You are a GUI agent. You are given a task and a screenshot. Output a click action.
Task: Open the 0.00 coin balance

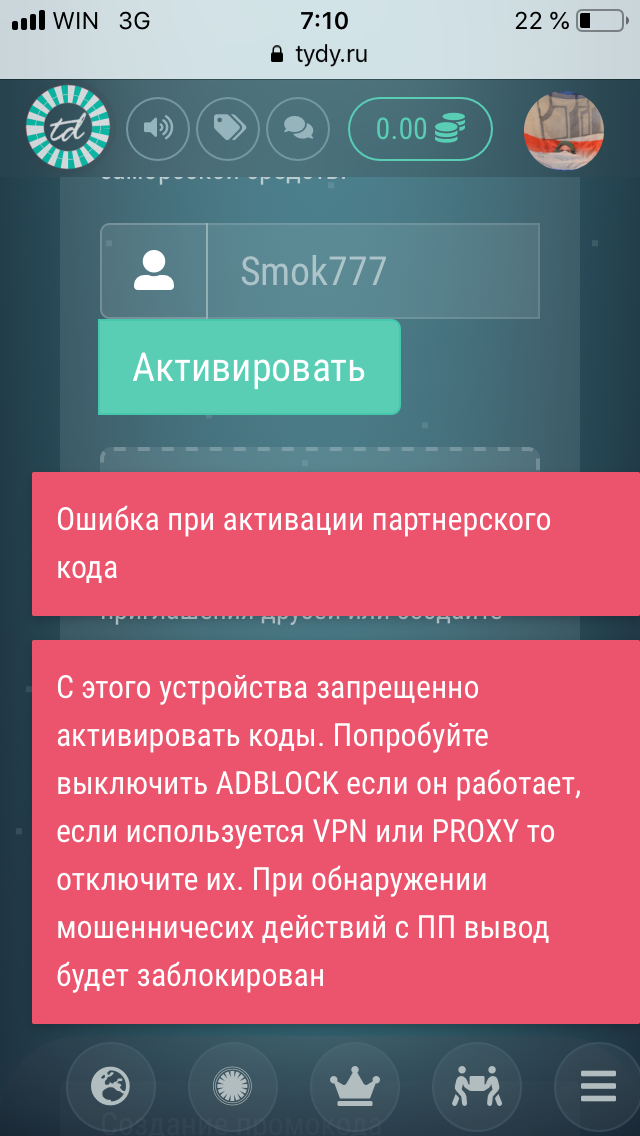pos(420,129)
